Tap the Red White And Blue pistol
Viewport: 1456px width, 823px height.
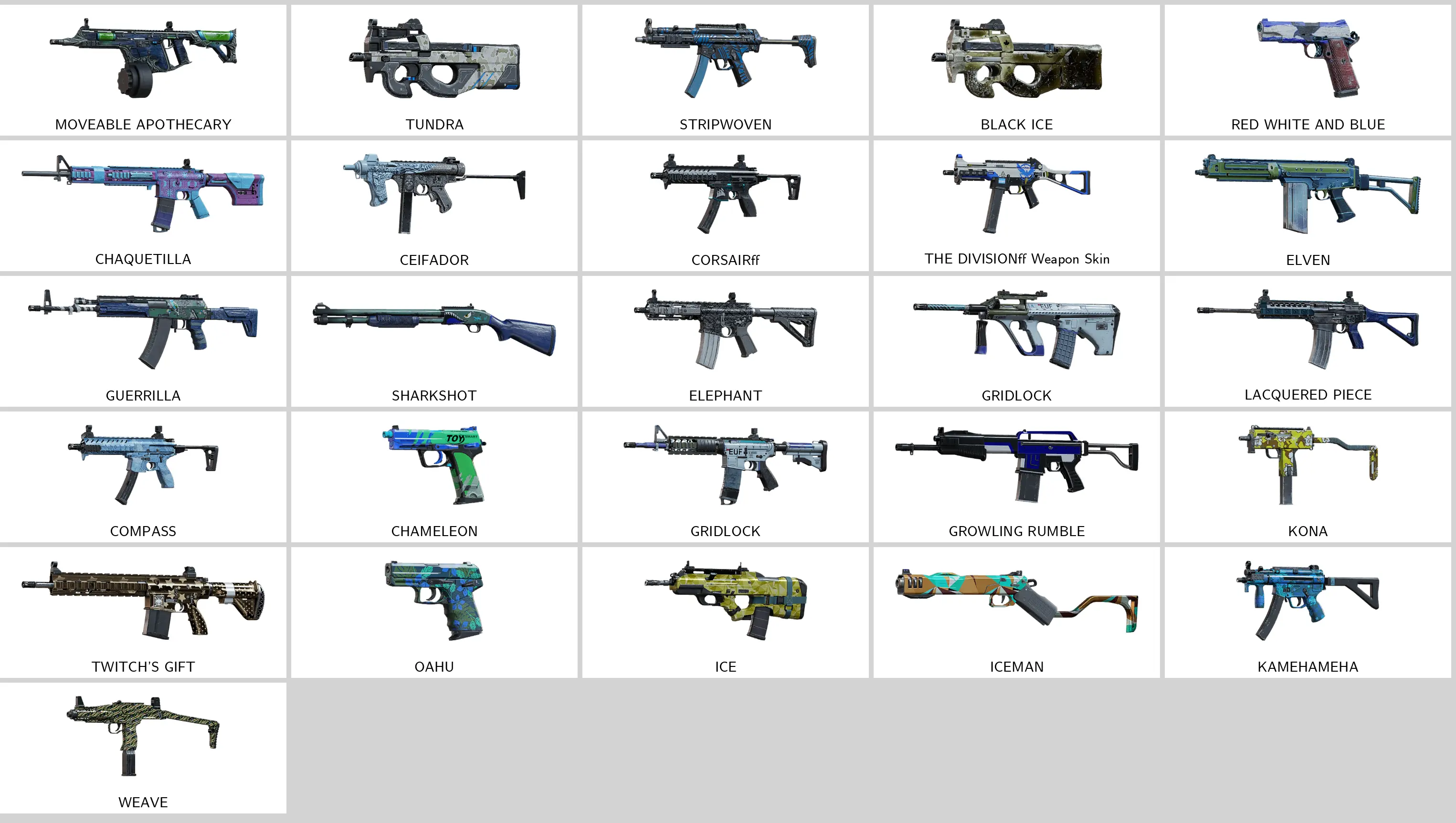click(1308, 70)
